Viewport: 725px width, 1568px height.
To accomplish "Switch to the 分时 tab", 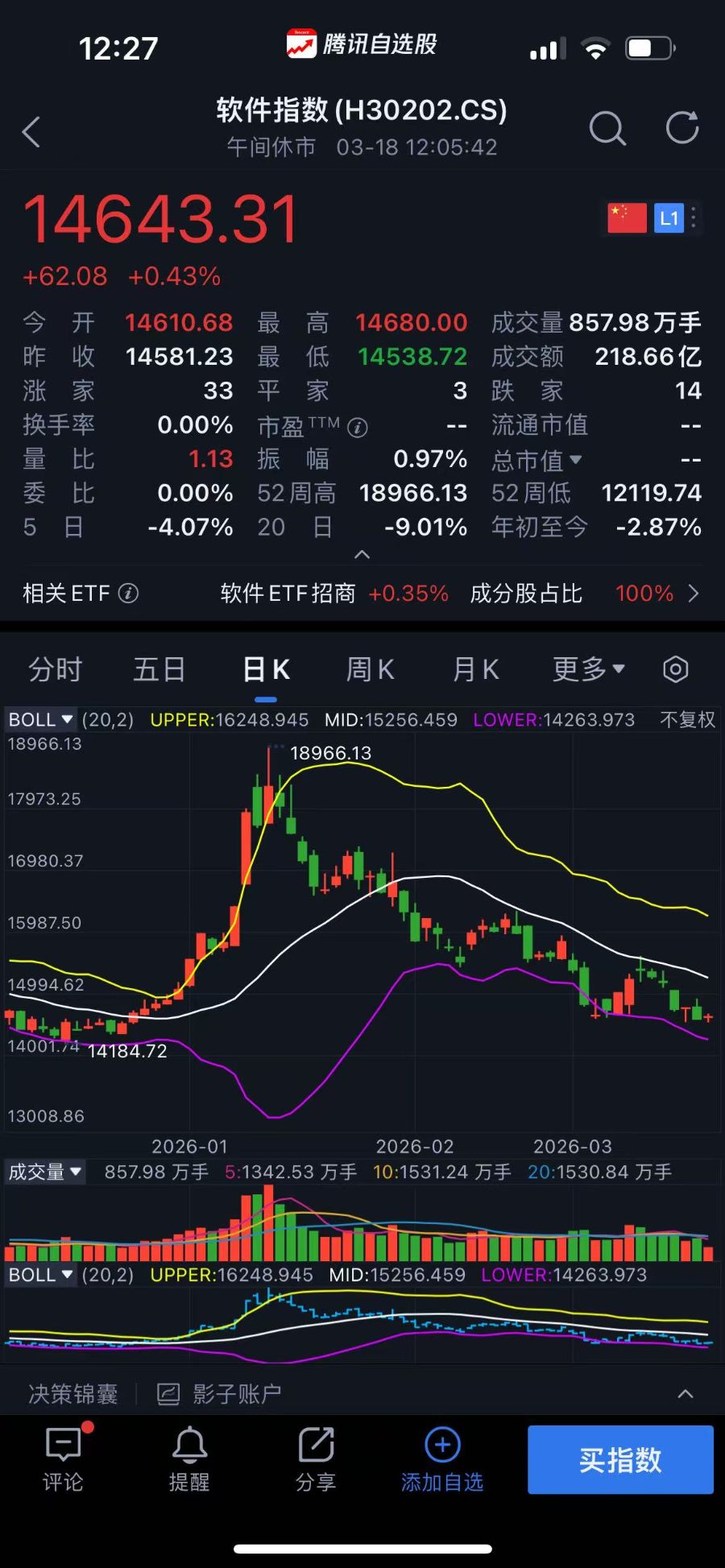I will (x=55, y=669).
